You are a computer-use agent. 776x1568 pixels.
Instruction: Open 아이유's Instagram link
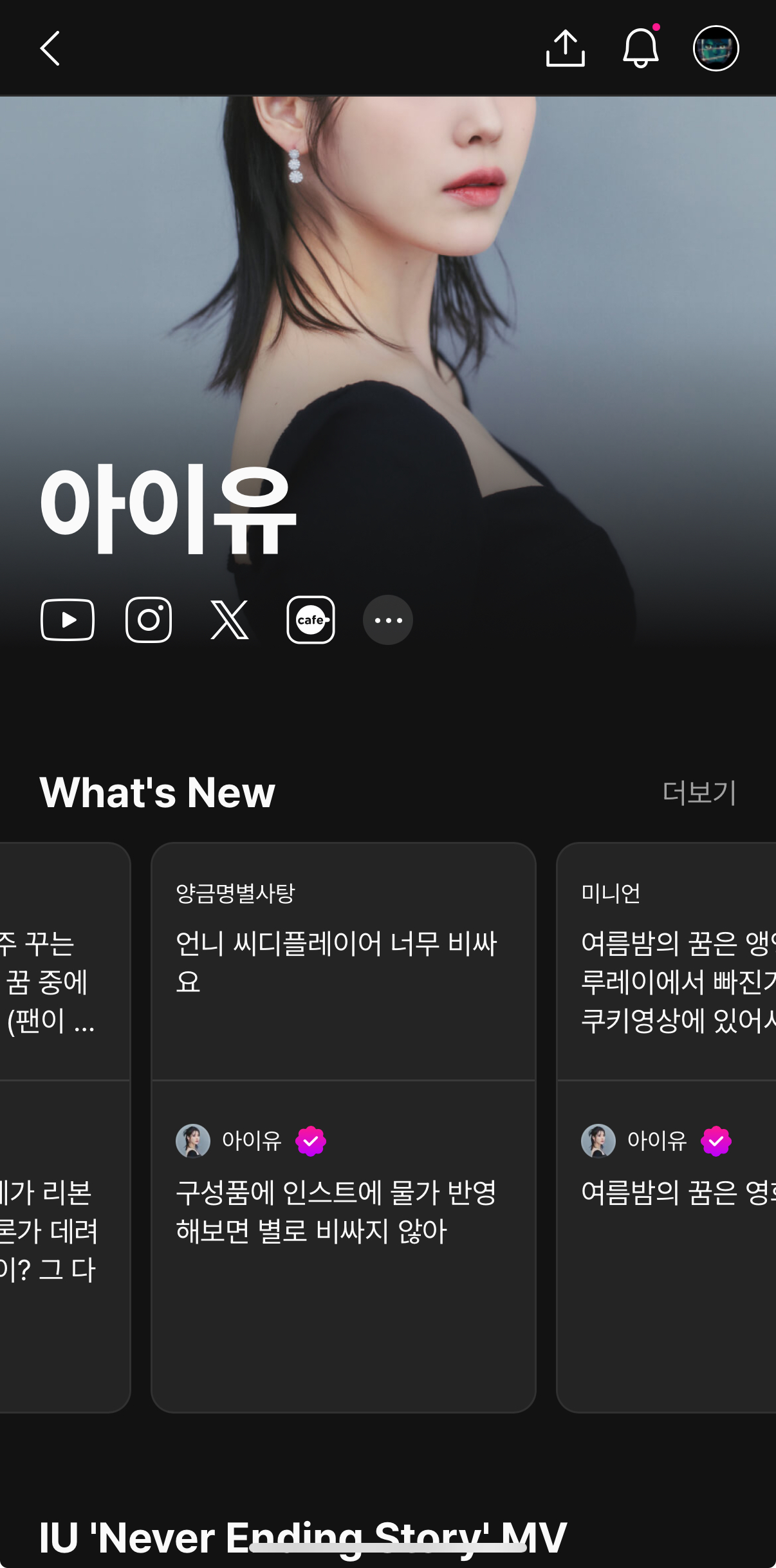[149, 620]
